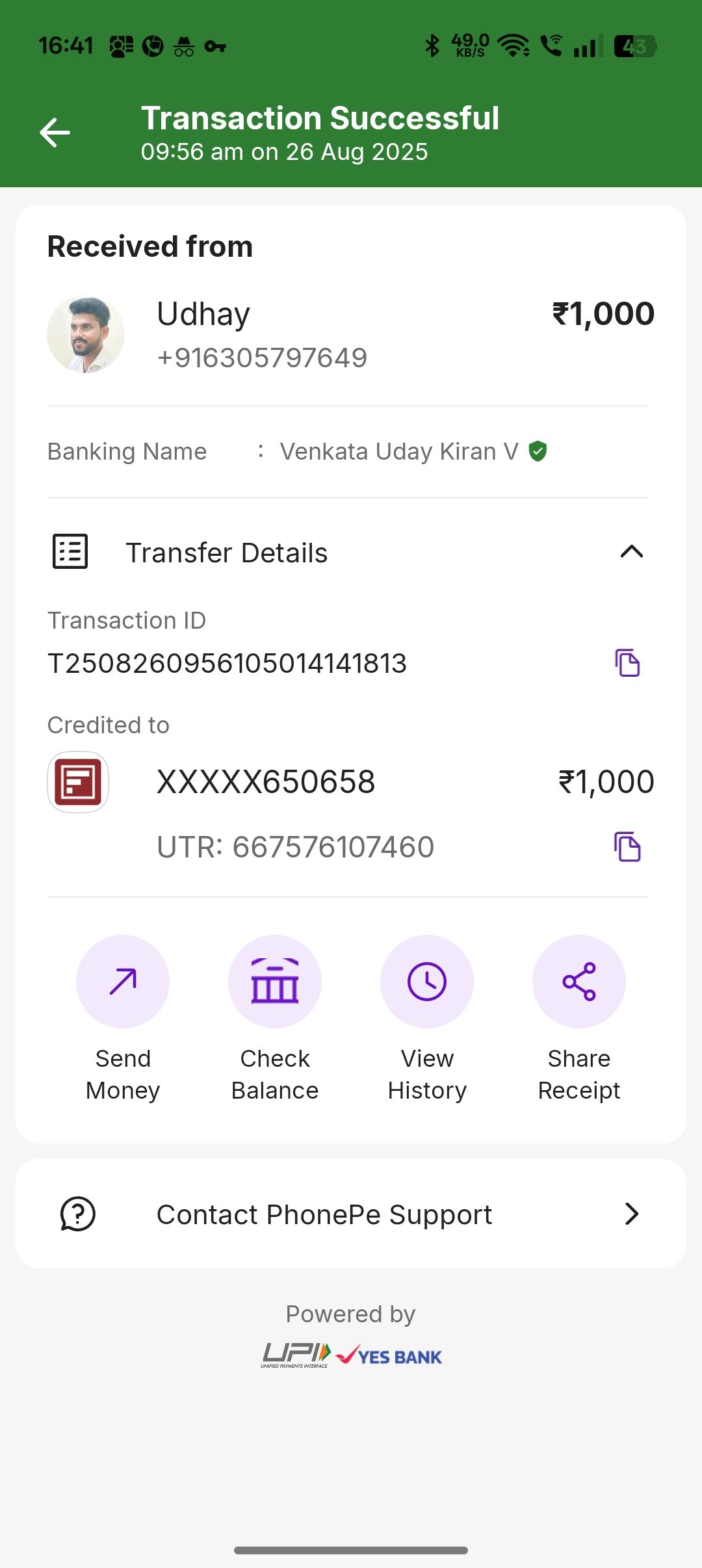Screen dimensions: 702x1568
Task: Go back using the header arrow
Action: coord(55,133)
